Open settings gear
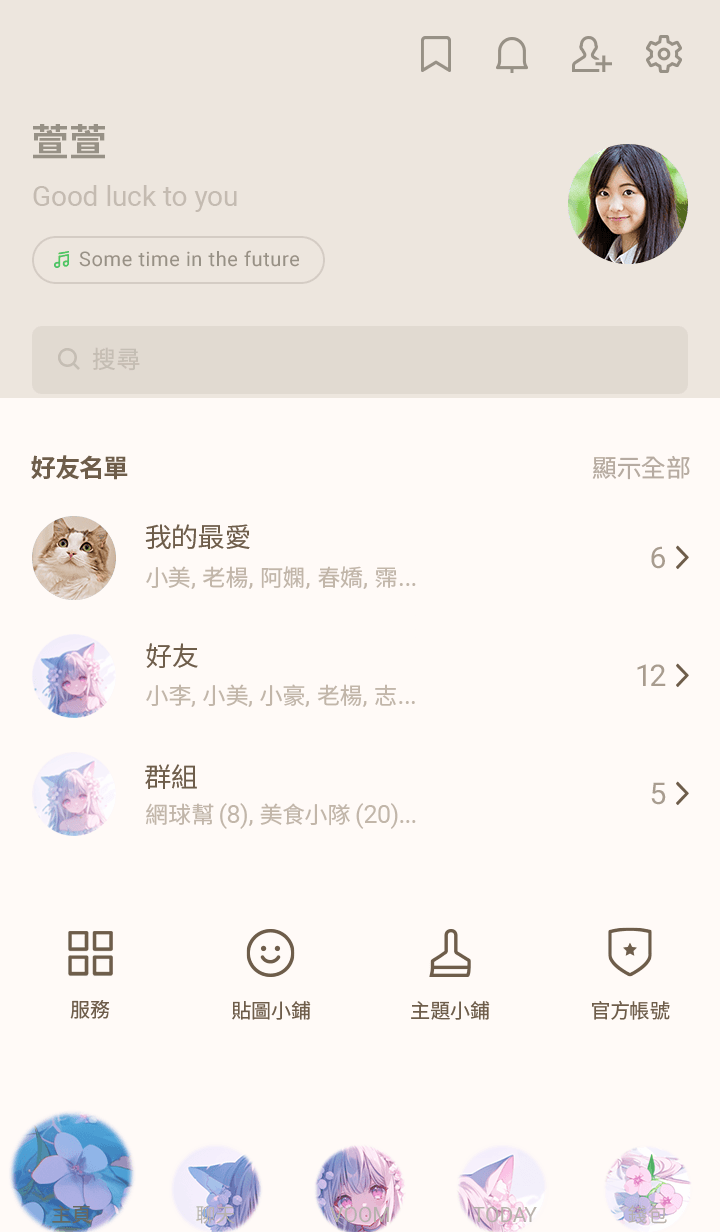This screenshot has width=720, height=1232. [664, 55]
